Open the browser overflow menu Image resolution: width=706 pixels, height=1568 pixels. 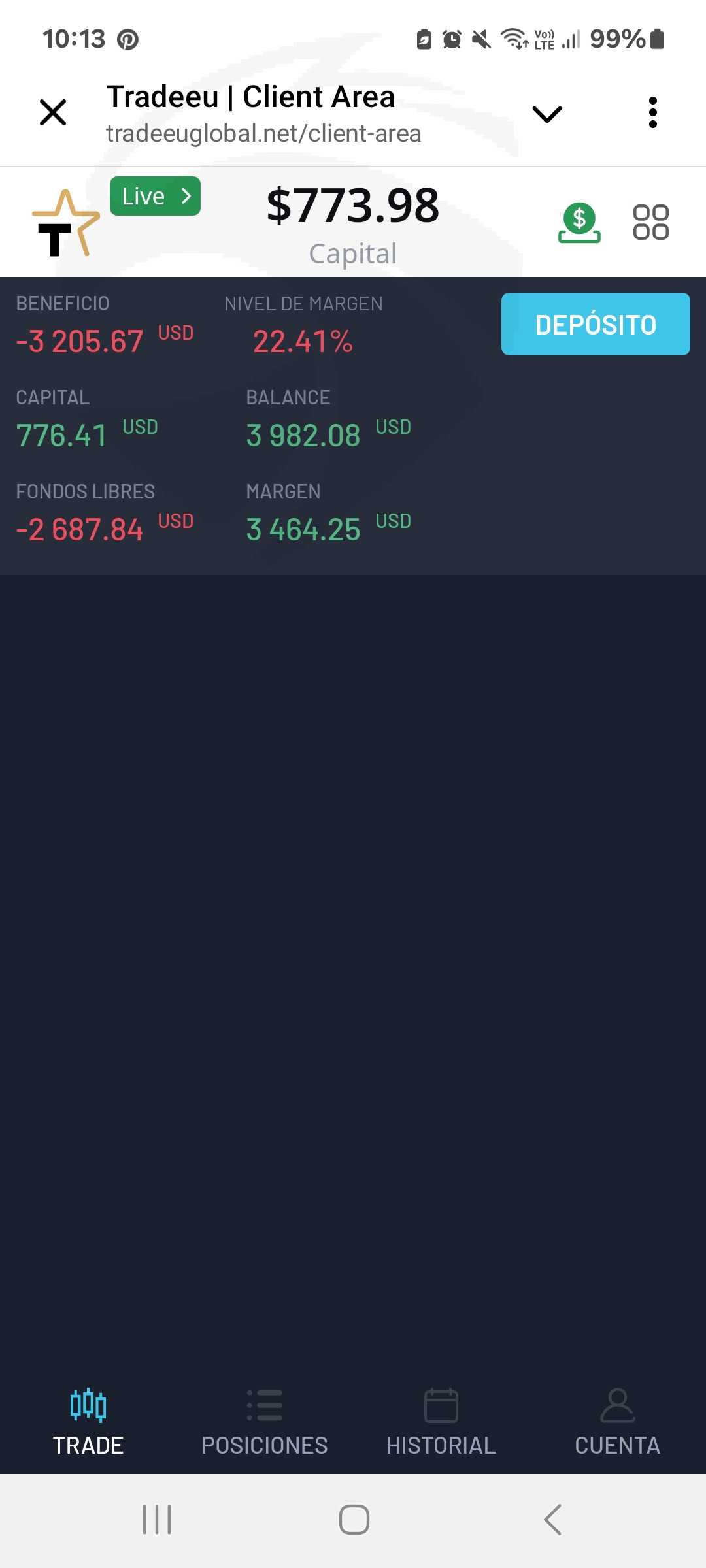[x=652, y=113]
